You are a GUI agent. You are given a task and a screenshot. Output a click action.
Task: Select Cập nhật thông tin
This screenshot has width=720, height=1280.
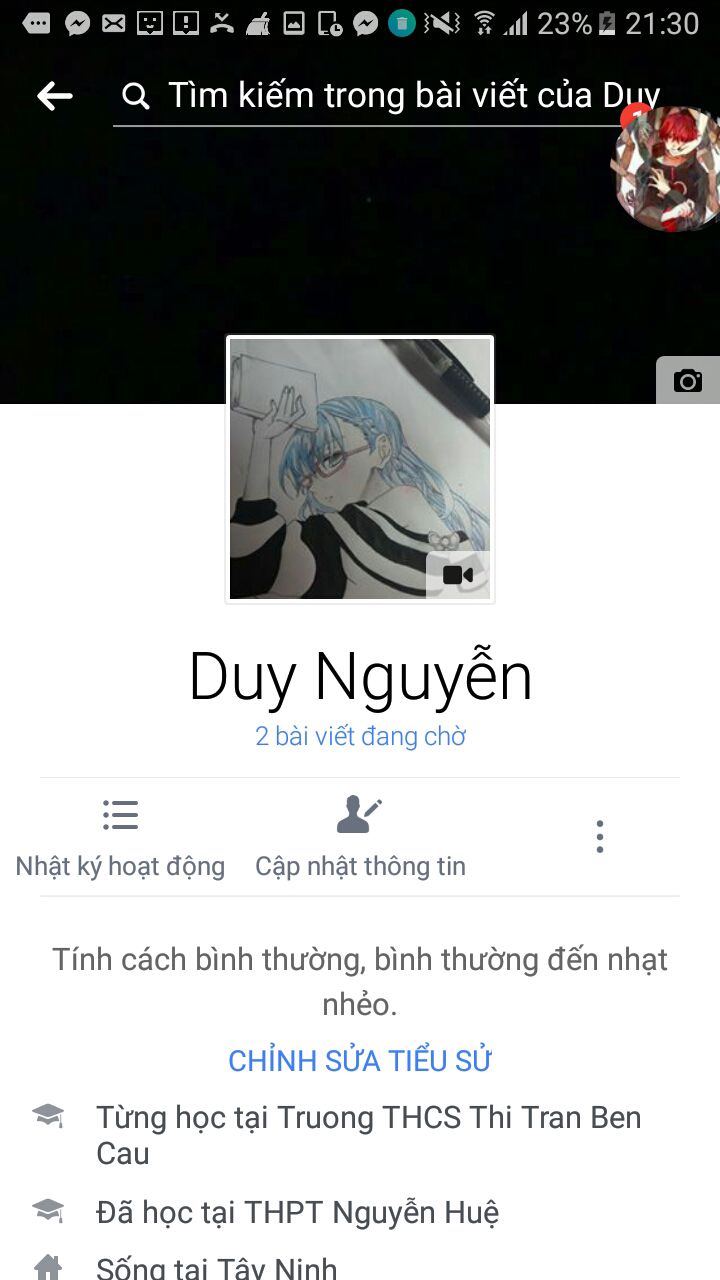click(x=360, y=838)
